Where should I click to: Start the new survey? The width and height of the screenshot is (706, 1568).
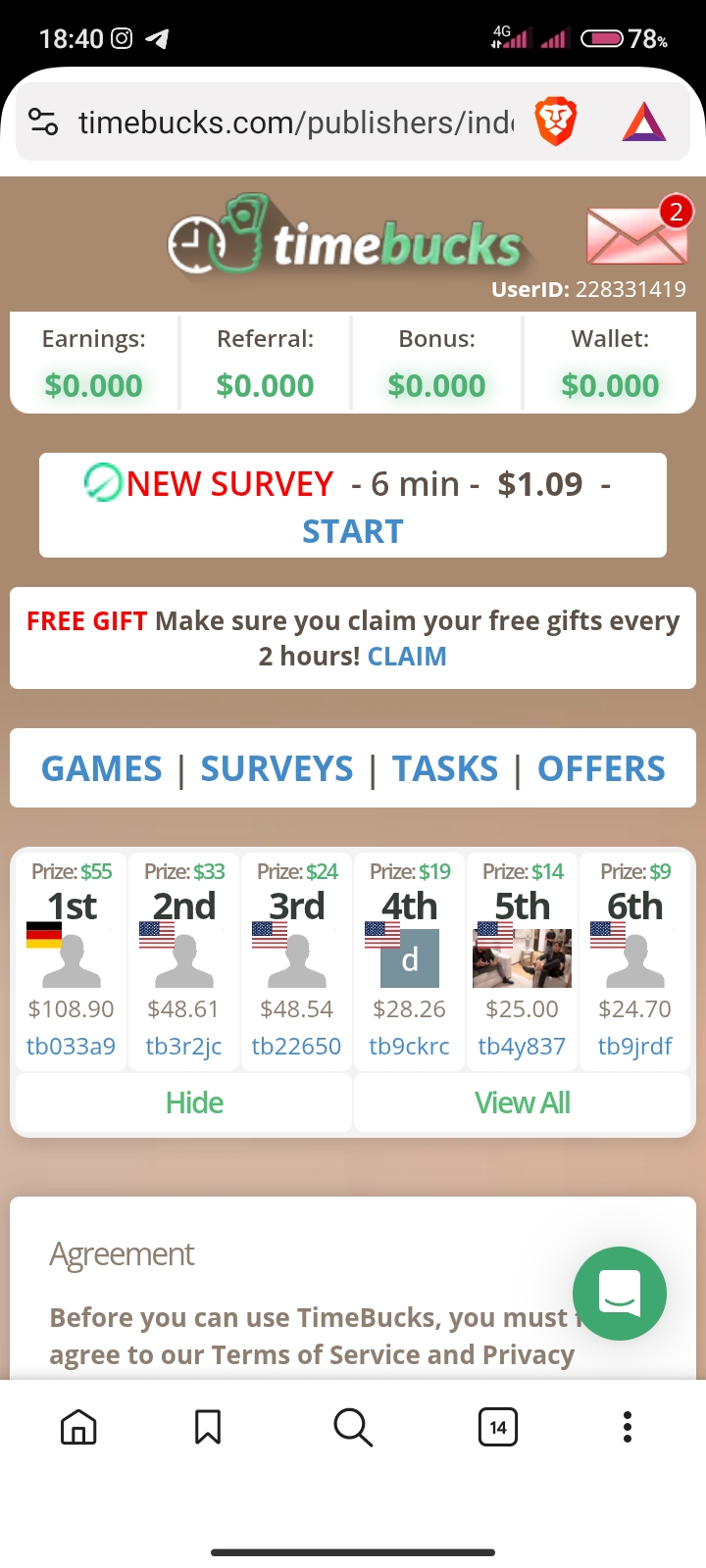(x=352, y=531)
